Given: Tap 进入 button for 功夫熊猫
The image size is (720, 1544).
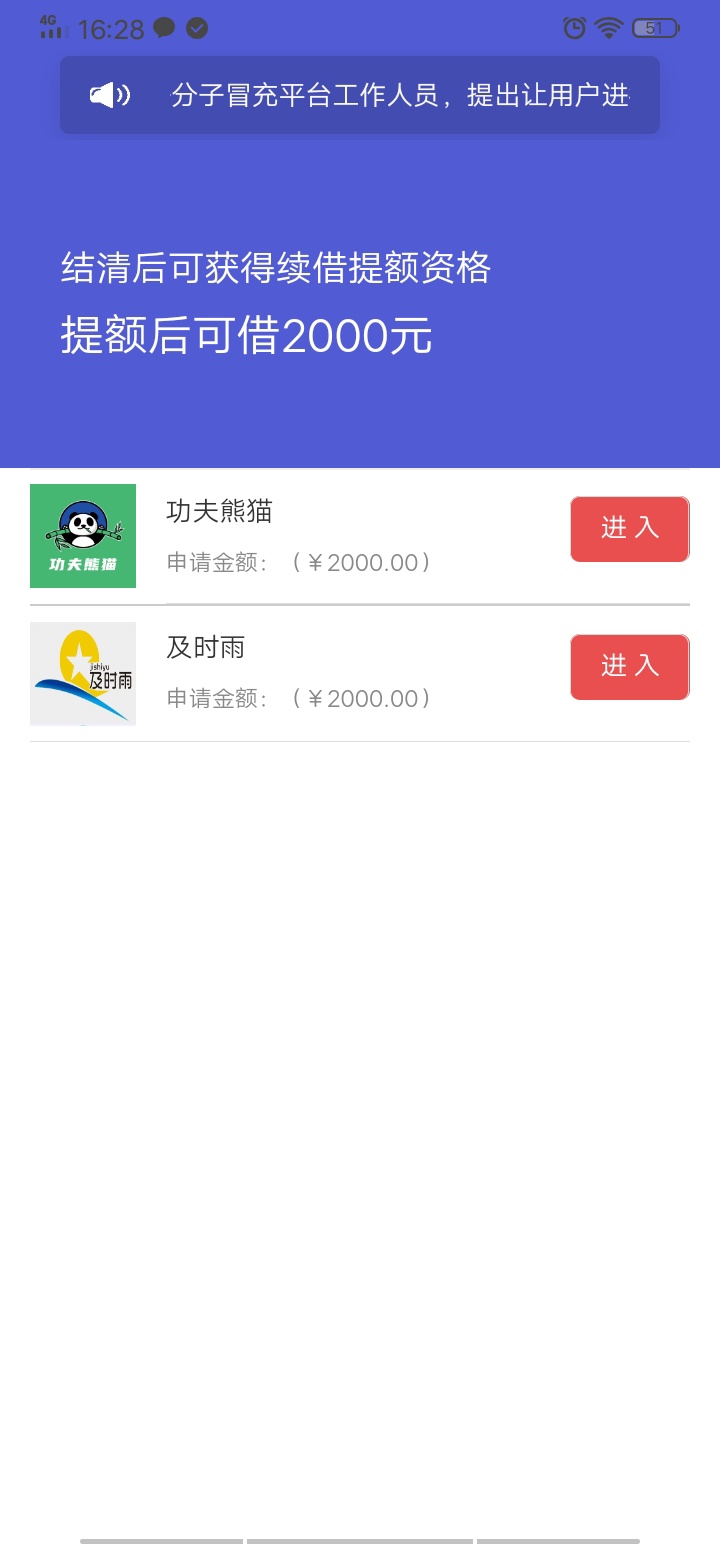Looking at the screenshot, I should tap(630, 529).
